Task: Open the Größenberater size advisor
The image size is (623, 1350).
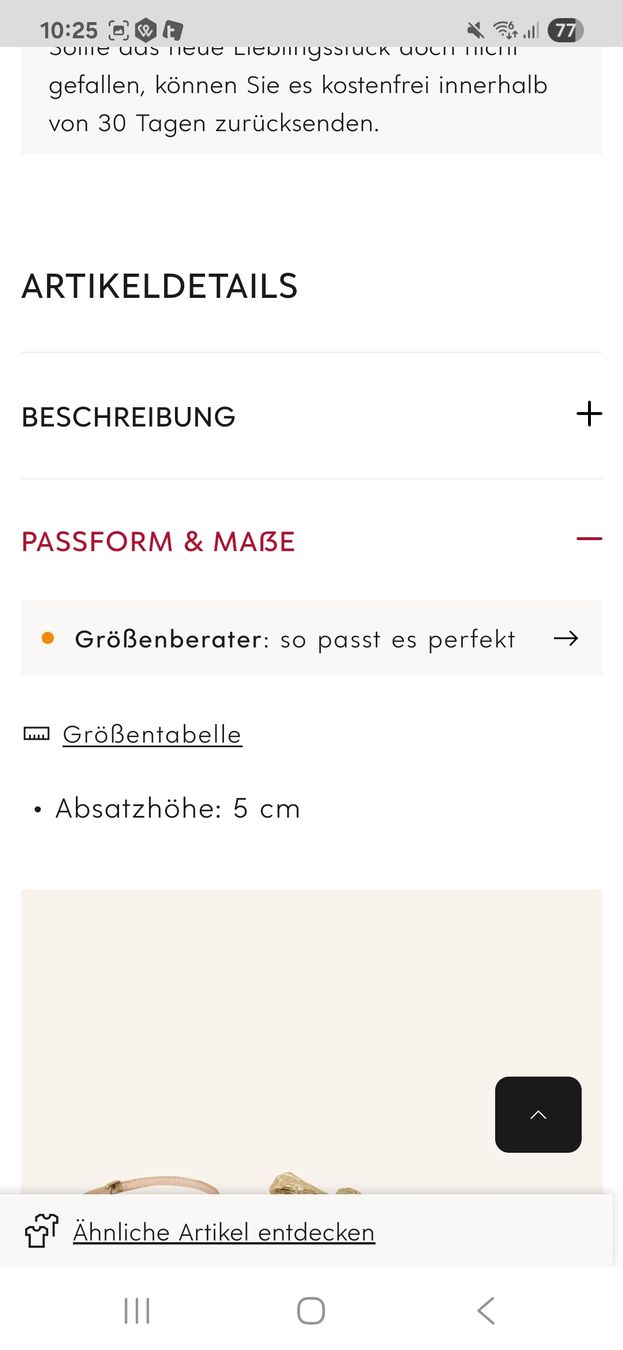Action: 311,638
